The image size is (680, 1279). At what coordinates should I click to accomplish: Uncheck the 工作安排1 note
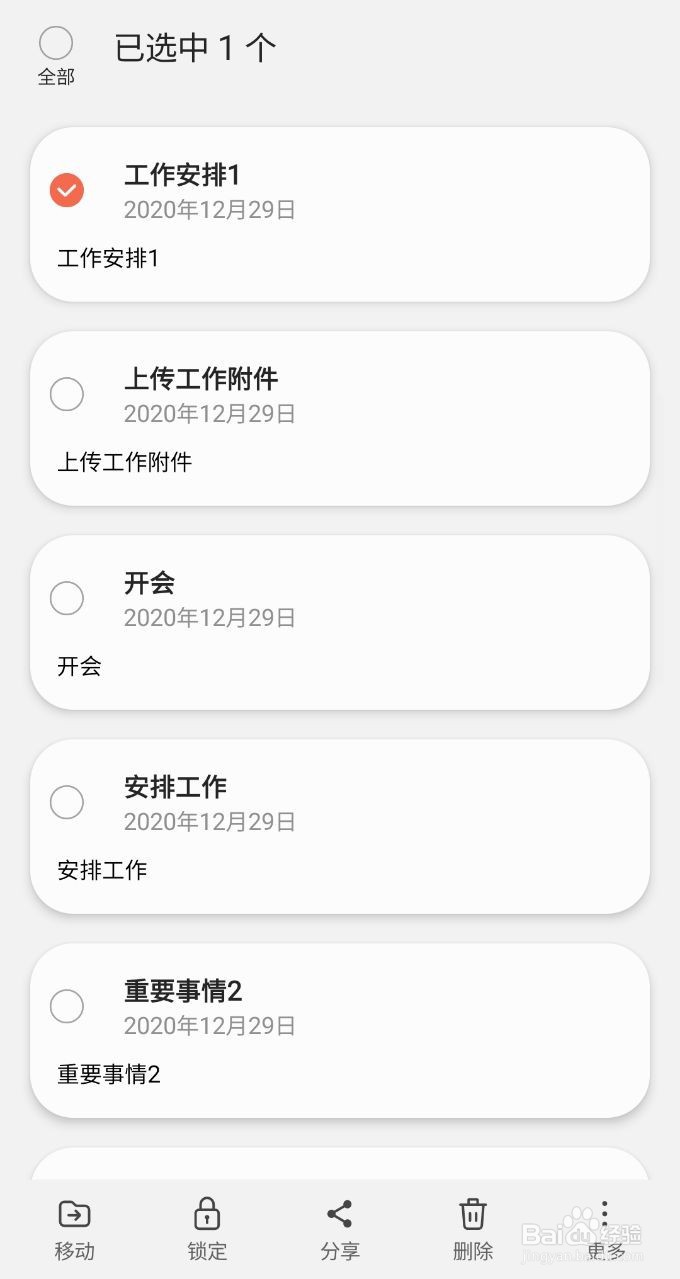(67, 190)
